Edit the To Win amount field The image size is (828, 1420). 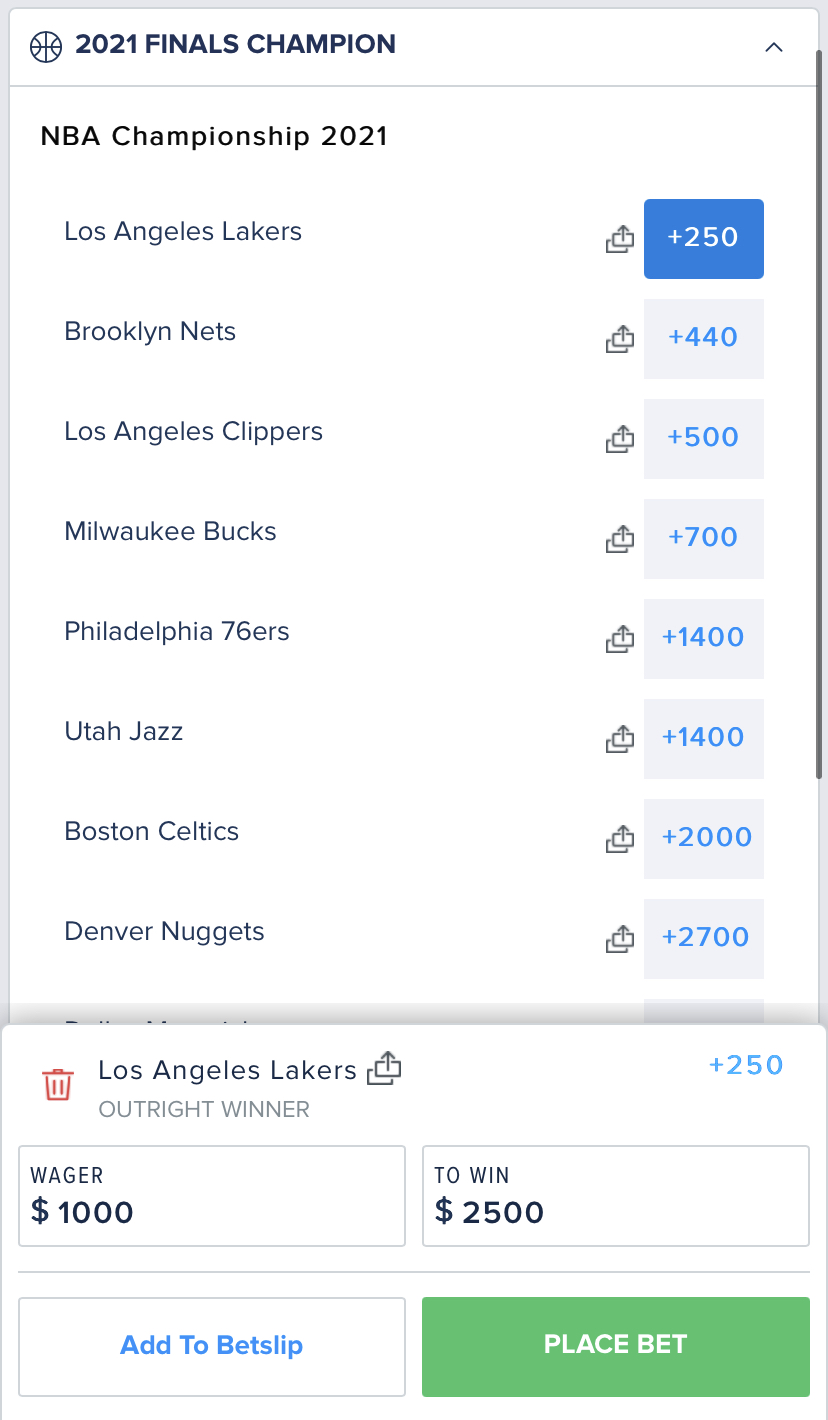[616, 1196]
